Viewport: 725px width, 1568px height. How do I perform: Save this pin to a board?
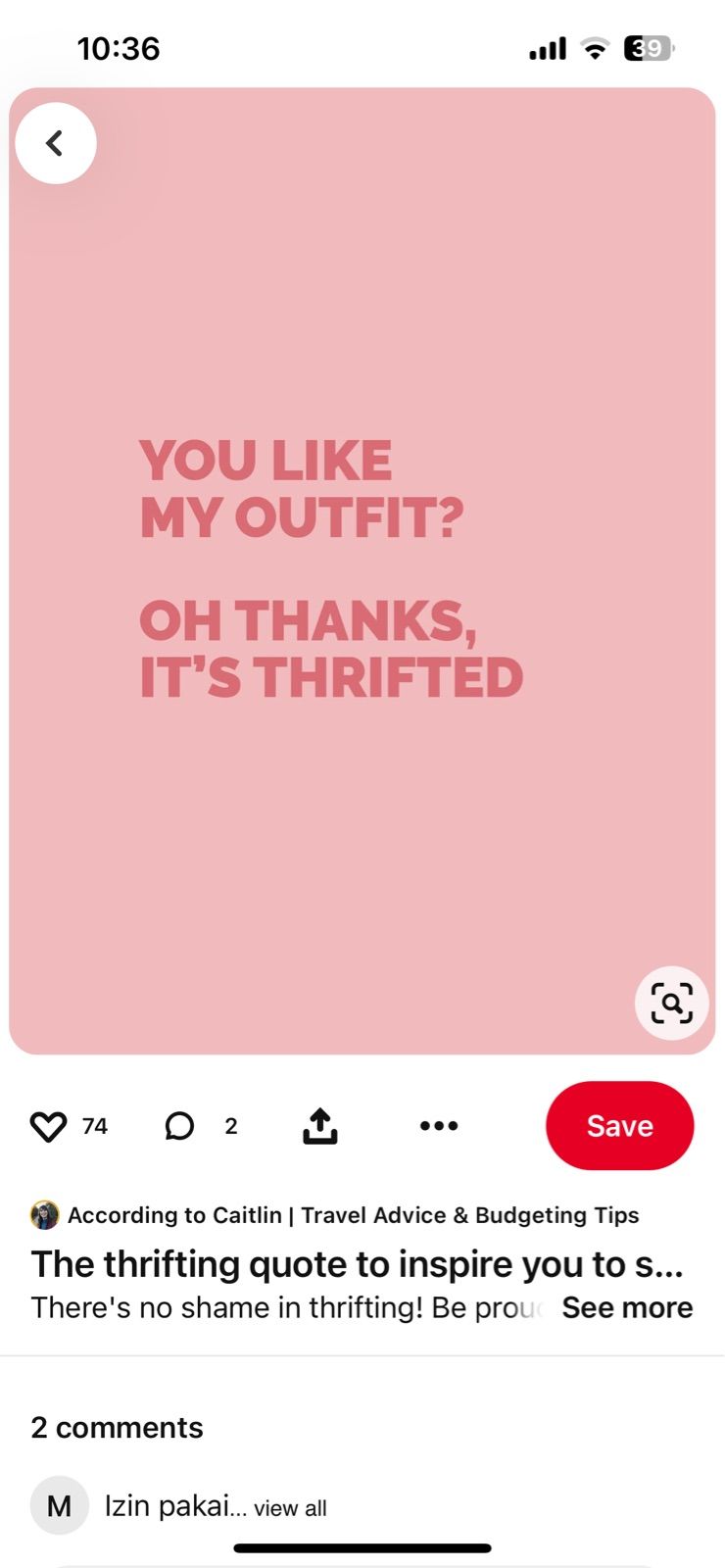(x=620, y=1126)
